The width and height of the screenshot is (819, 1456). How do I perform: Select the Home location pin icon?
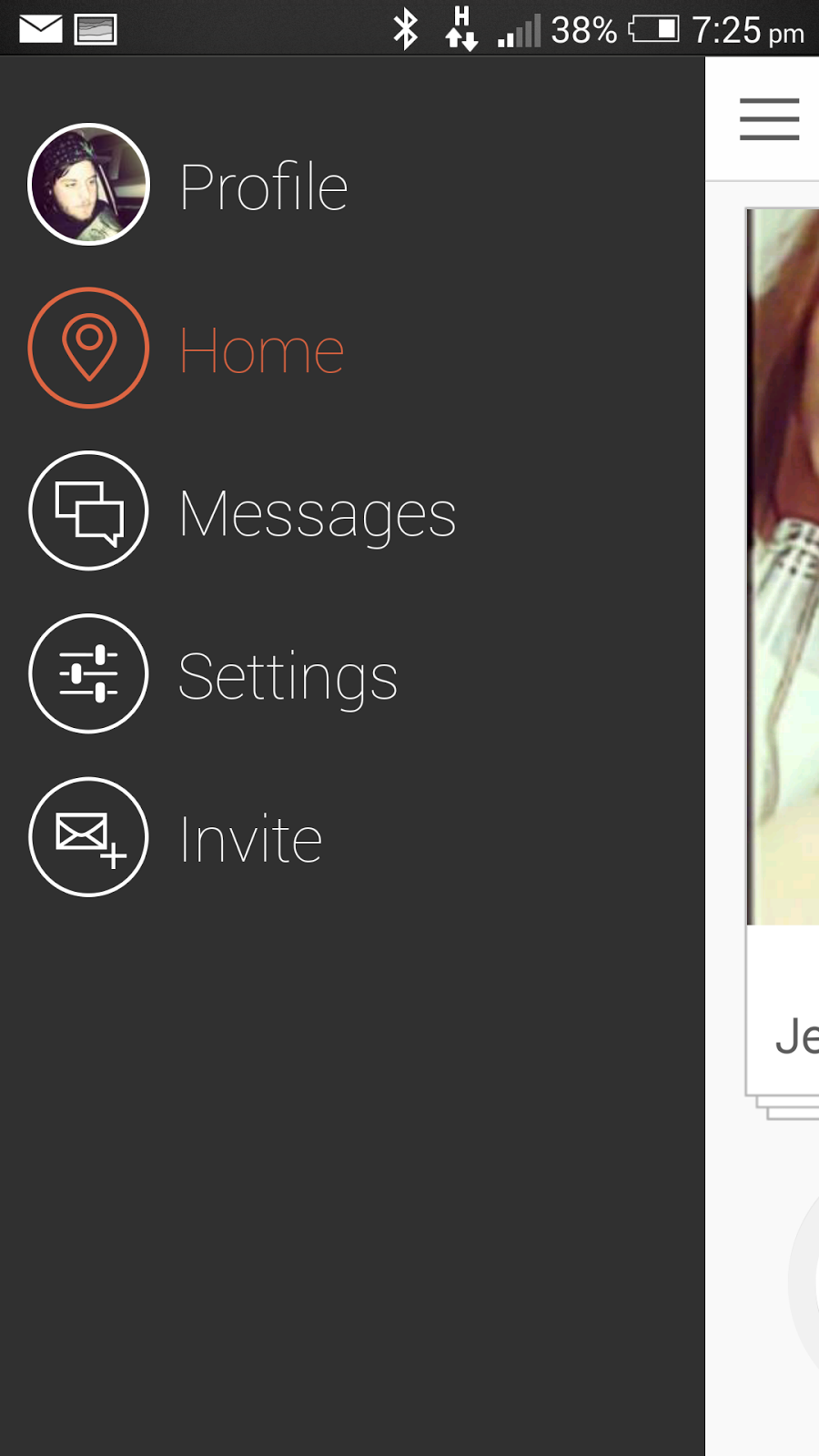coord(88,348)
